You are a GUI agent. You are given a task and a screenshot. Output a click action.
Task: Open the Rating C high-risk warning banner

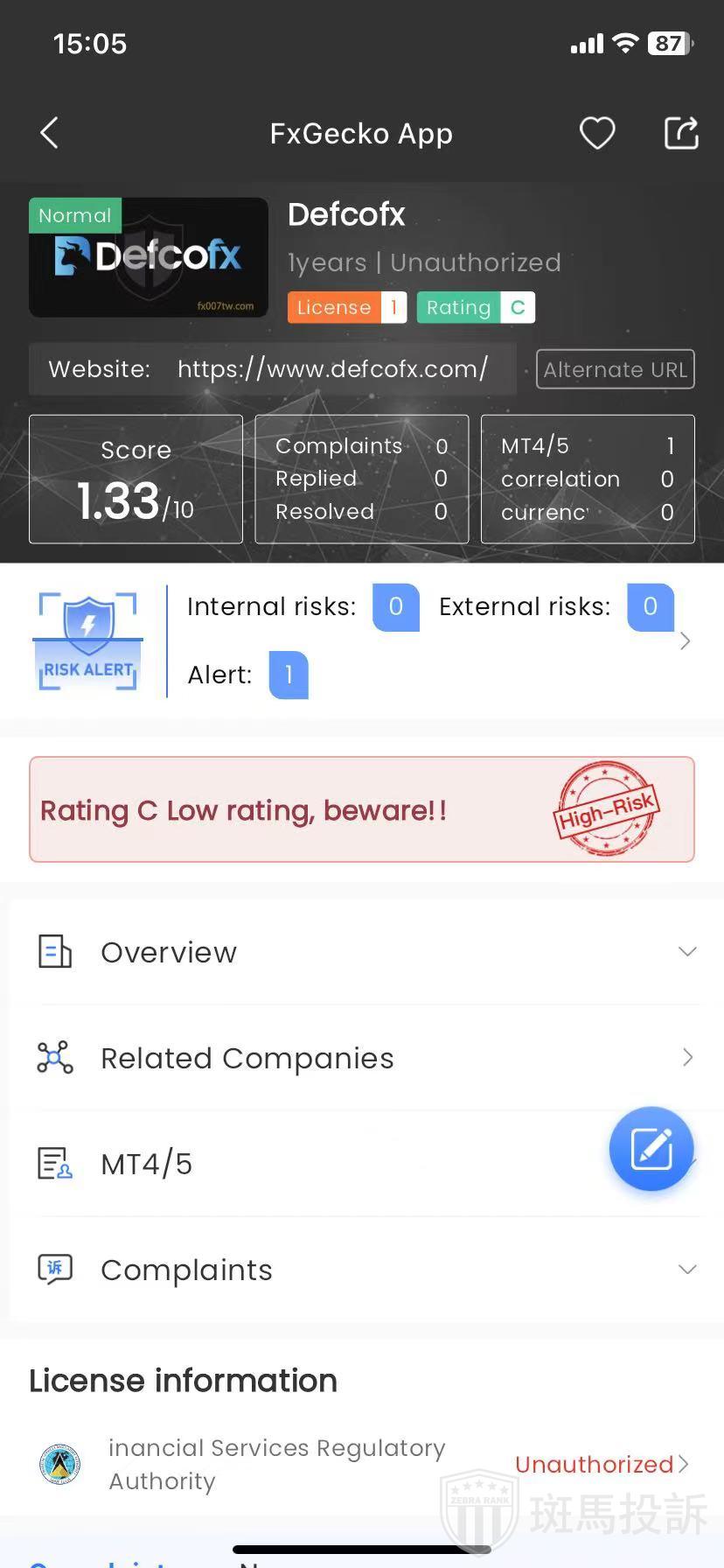point(362,810)
